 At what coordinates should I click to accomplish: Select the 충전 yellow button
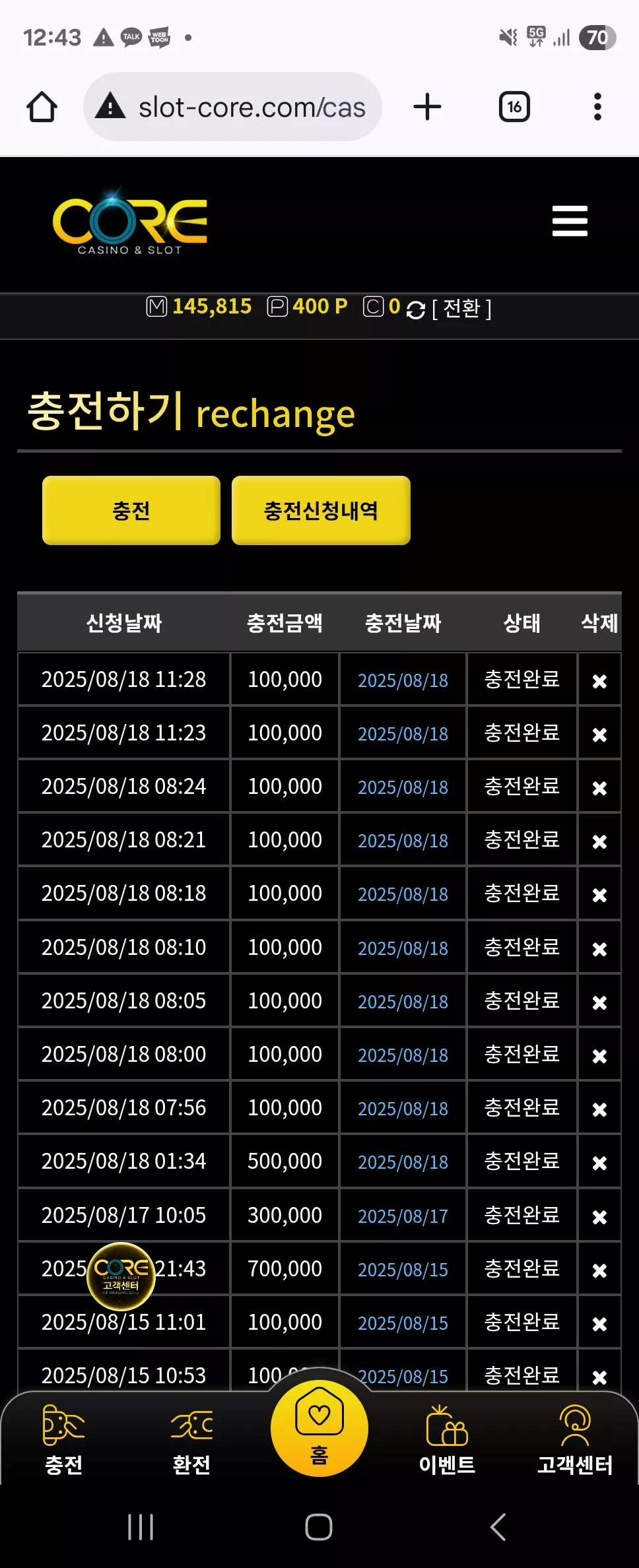click(131, 510)
